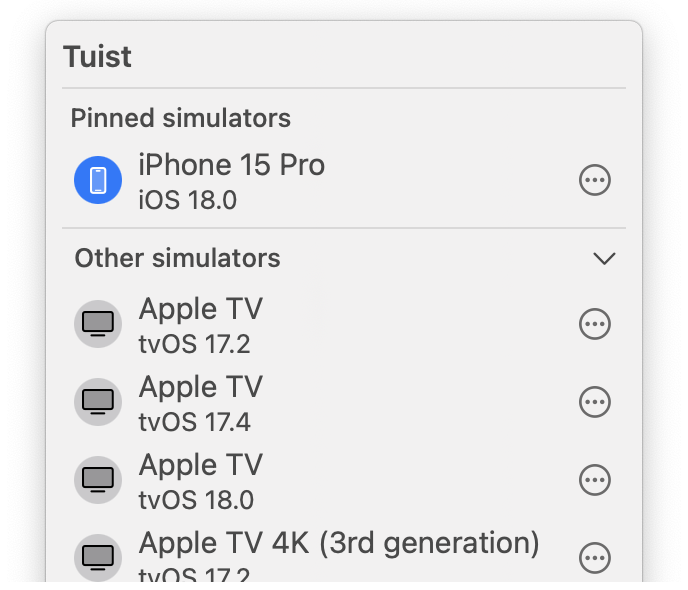Image resolution: width=688 pixels, height=590 pixels.
Task: Select Apple TV tvOS 17.4 simulator
Action: tap(200, 403)
